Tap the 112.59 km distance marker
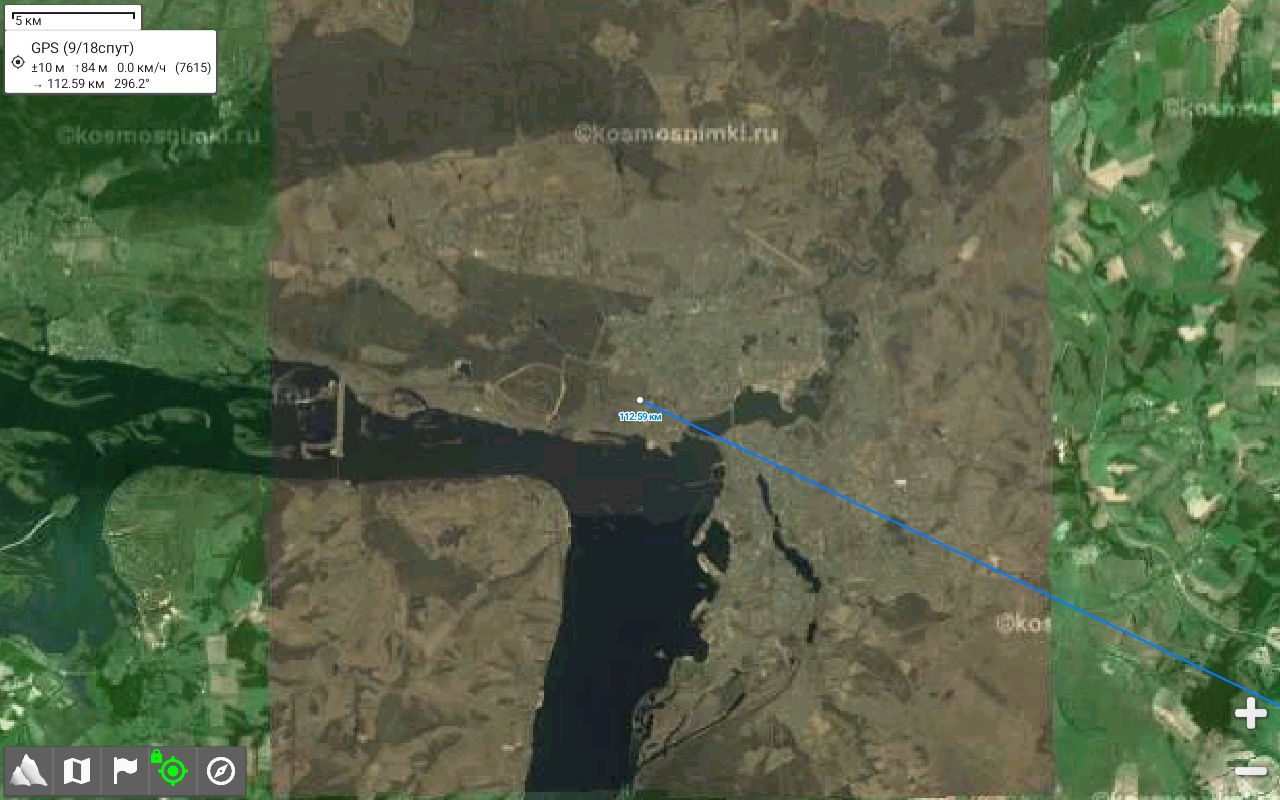The width and height of the screenshot is (1280, 800). [x=640, y=416]
